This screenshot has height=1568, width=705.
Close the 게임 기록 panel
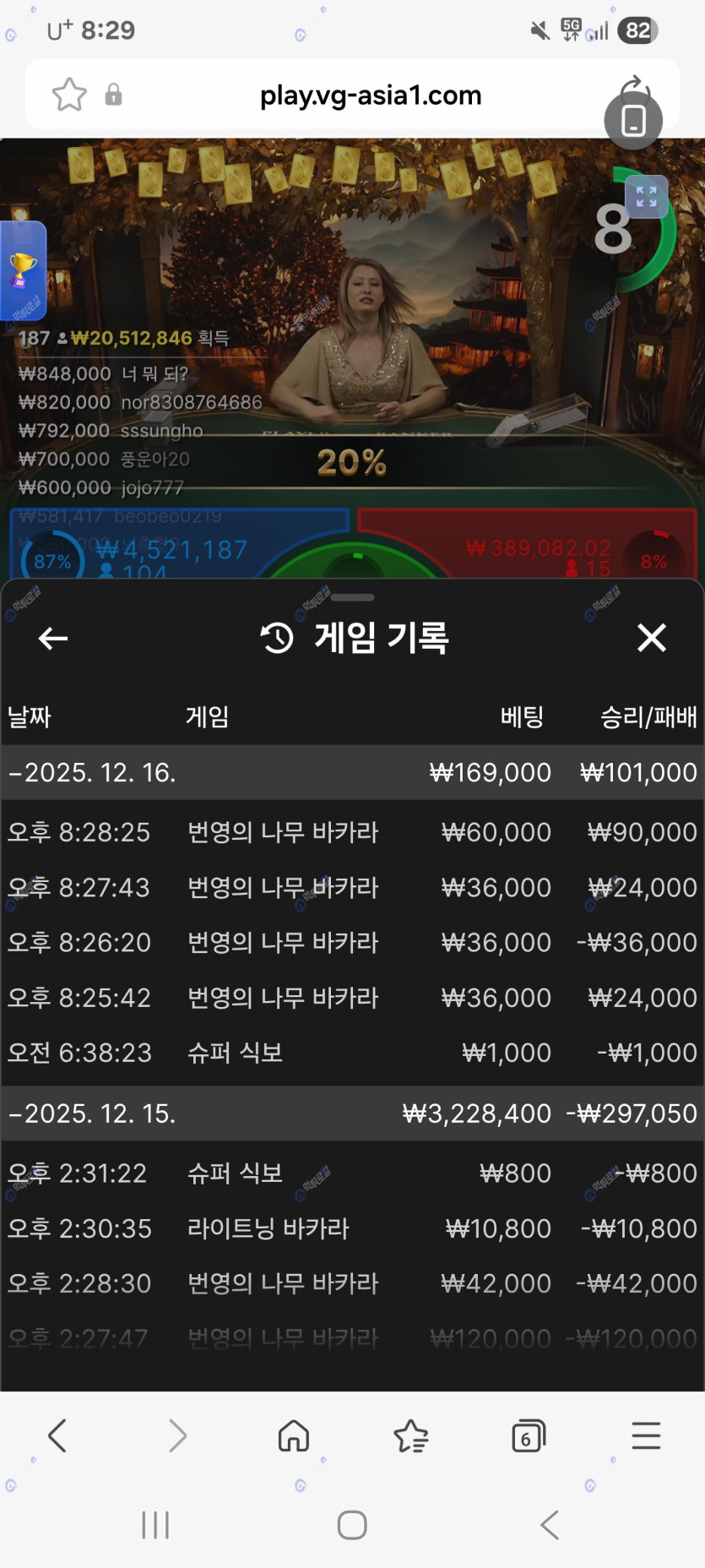[651, 638]
